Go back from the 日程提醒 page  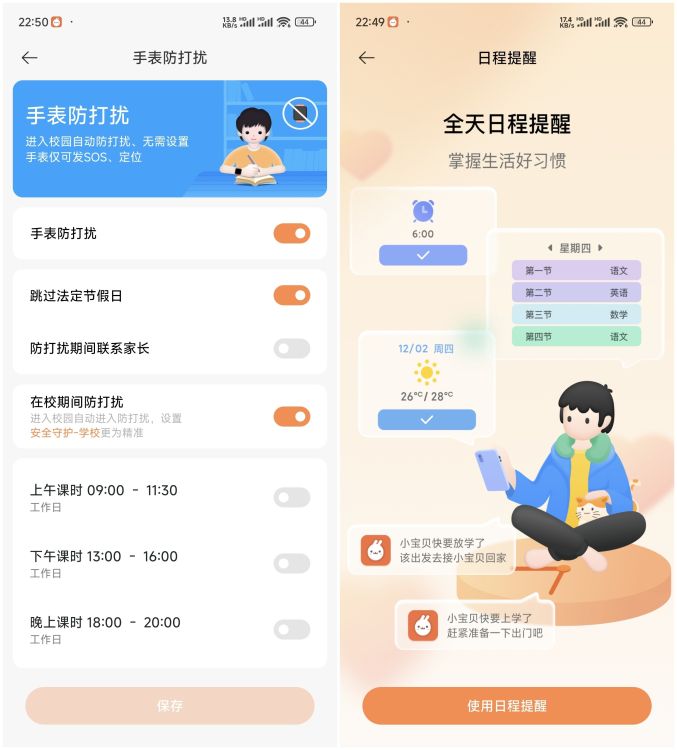click(x=367, y=58)
